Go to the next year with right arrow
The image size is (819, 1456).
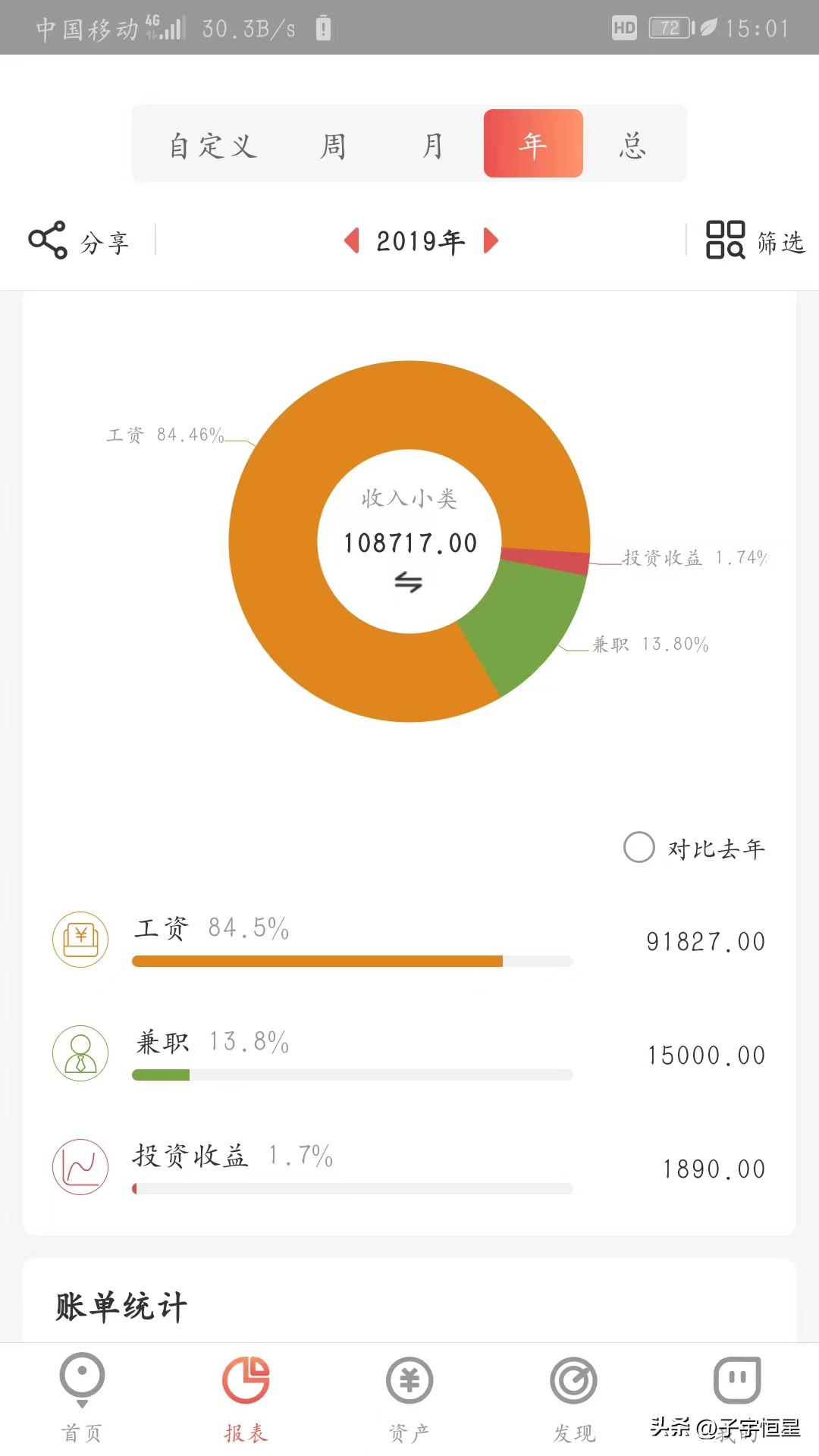[490, 241]
